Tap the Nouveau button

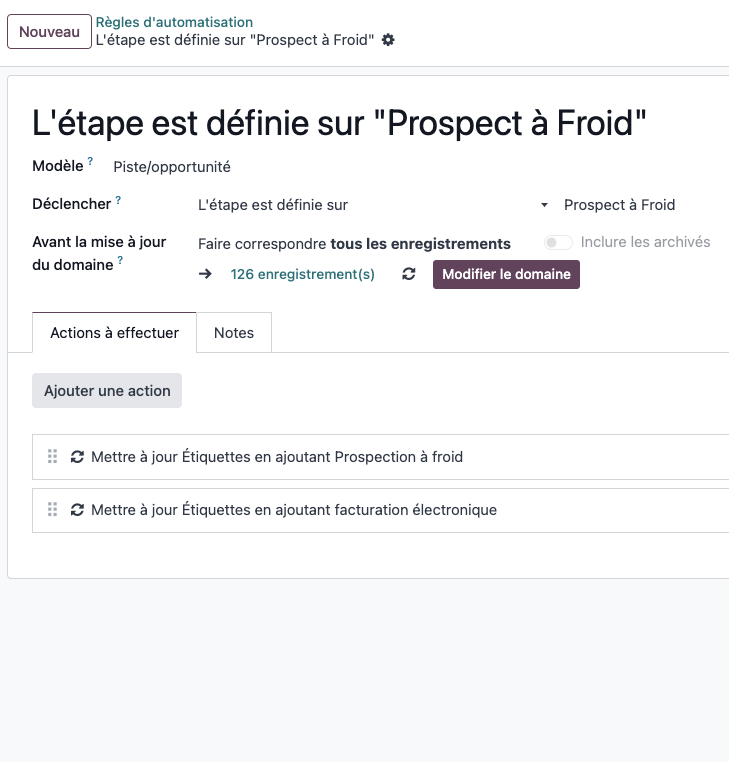(x=49, y=32)
